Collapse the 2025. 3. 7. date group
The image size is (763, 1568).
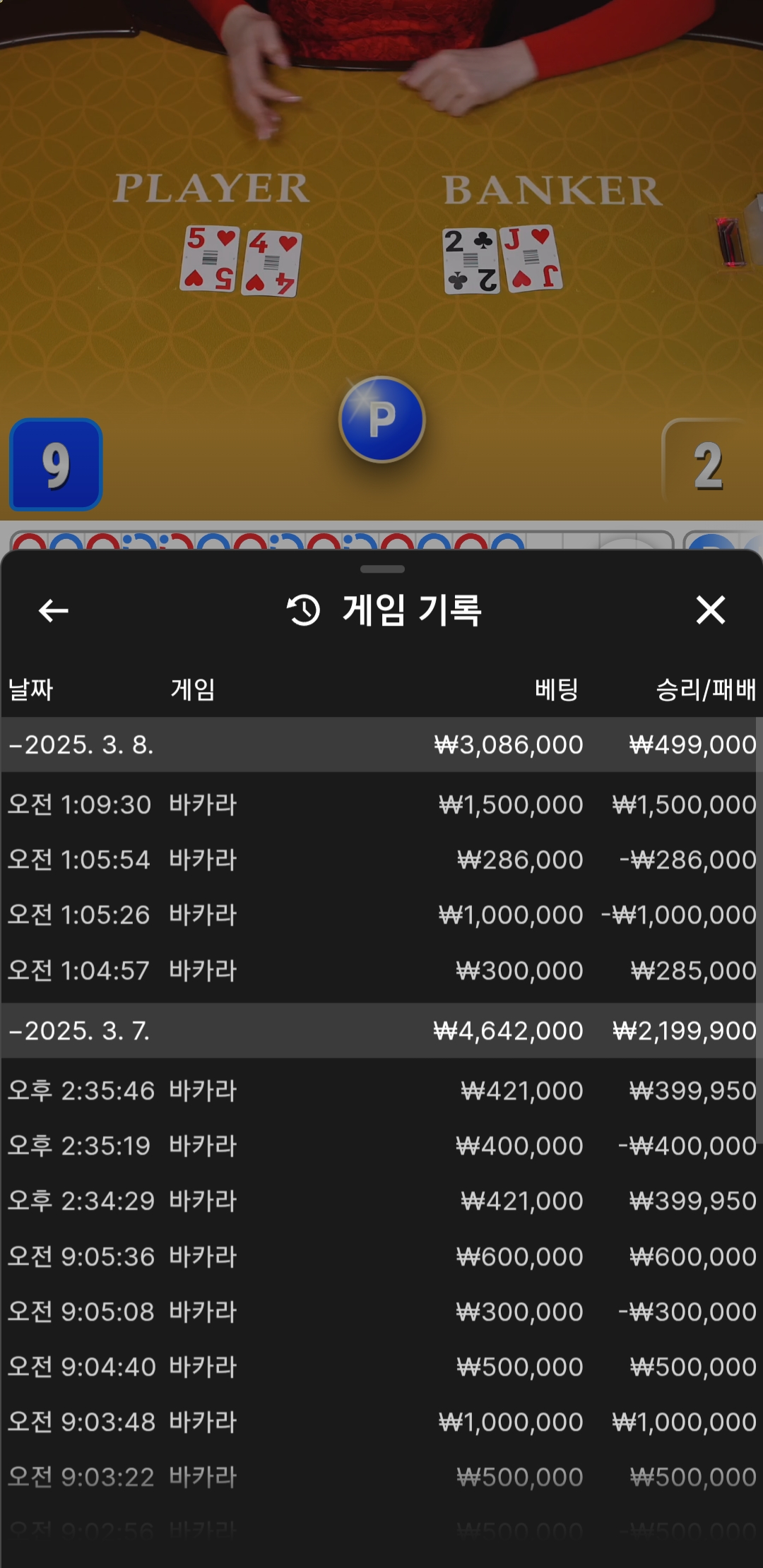(80, 1031)
